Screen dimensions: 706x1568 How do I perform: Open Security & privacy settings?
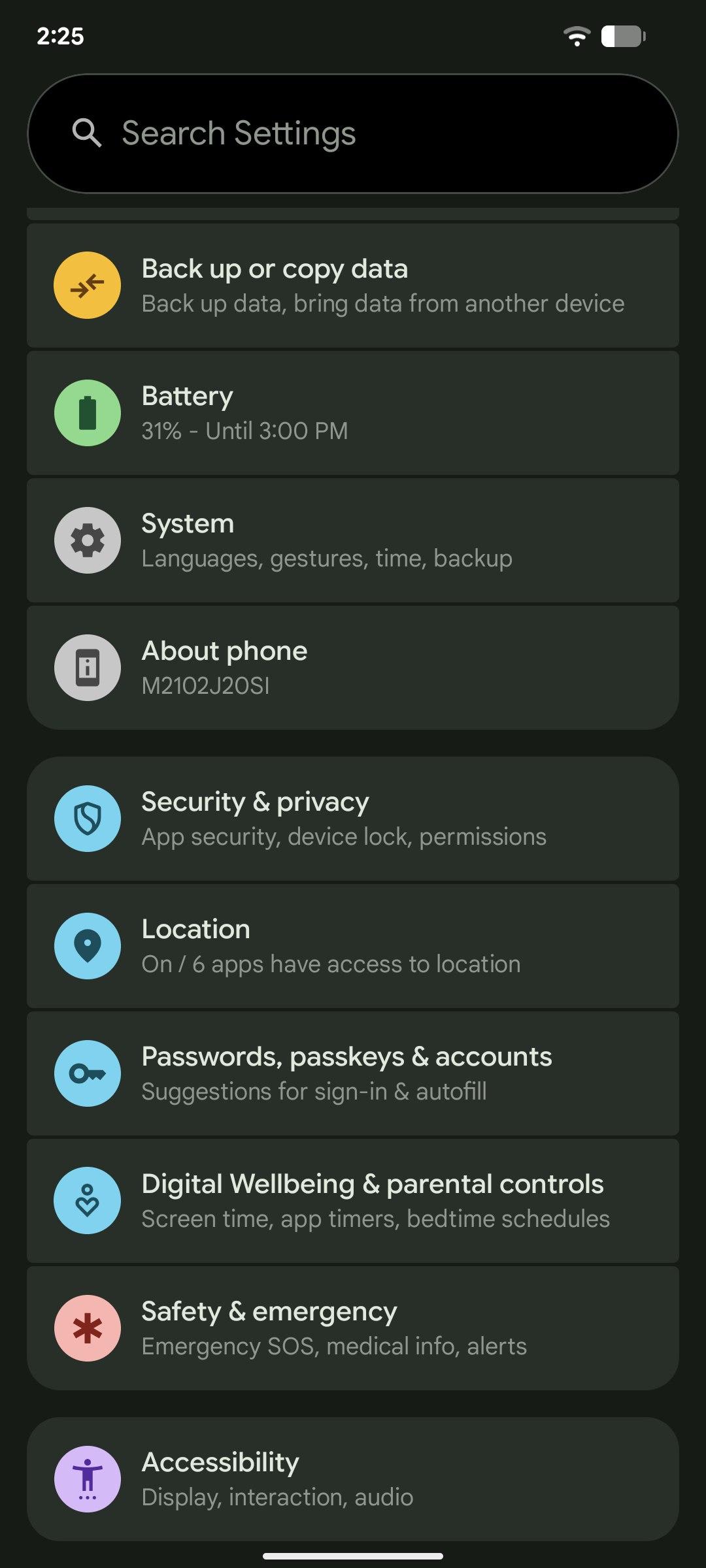353,819
